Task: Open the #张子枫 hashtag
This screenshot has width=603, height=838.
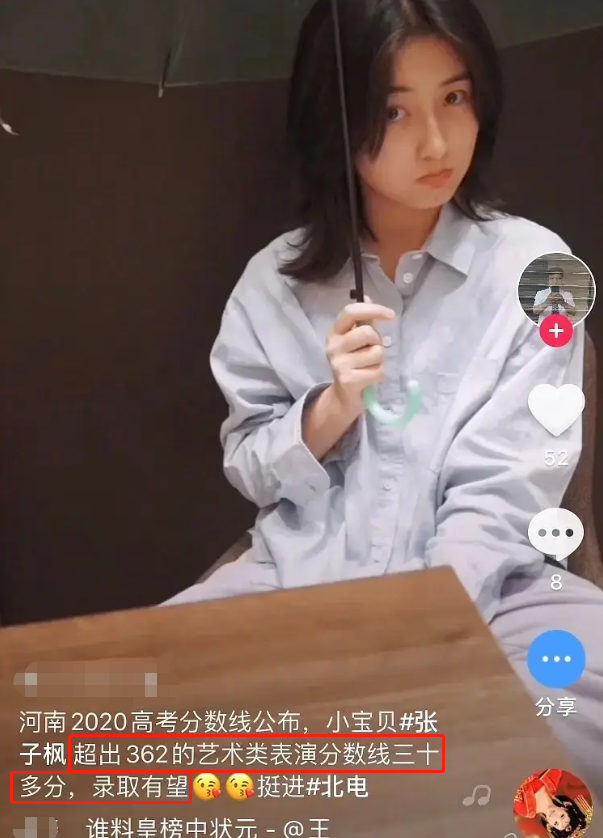Action: [x=421, y=721]
